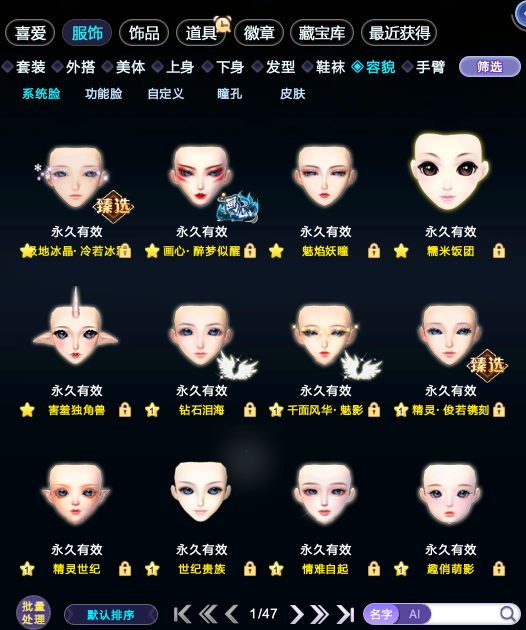Switch to the 道具 tab
This screenshot has height=630, width=526.
click(x=201, y=33)
